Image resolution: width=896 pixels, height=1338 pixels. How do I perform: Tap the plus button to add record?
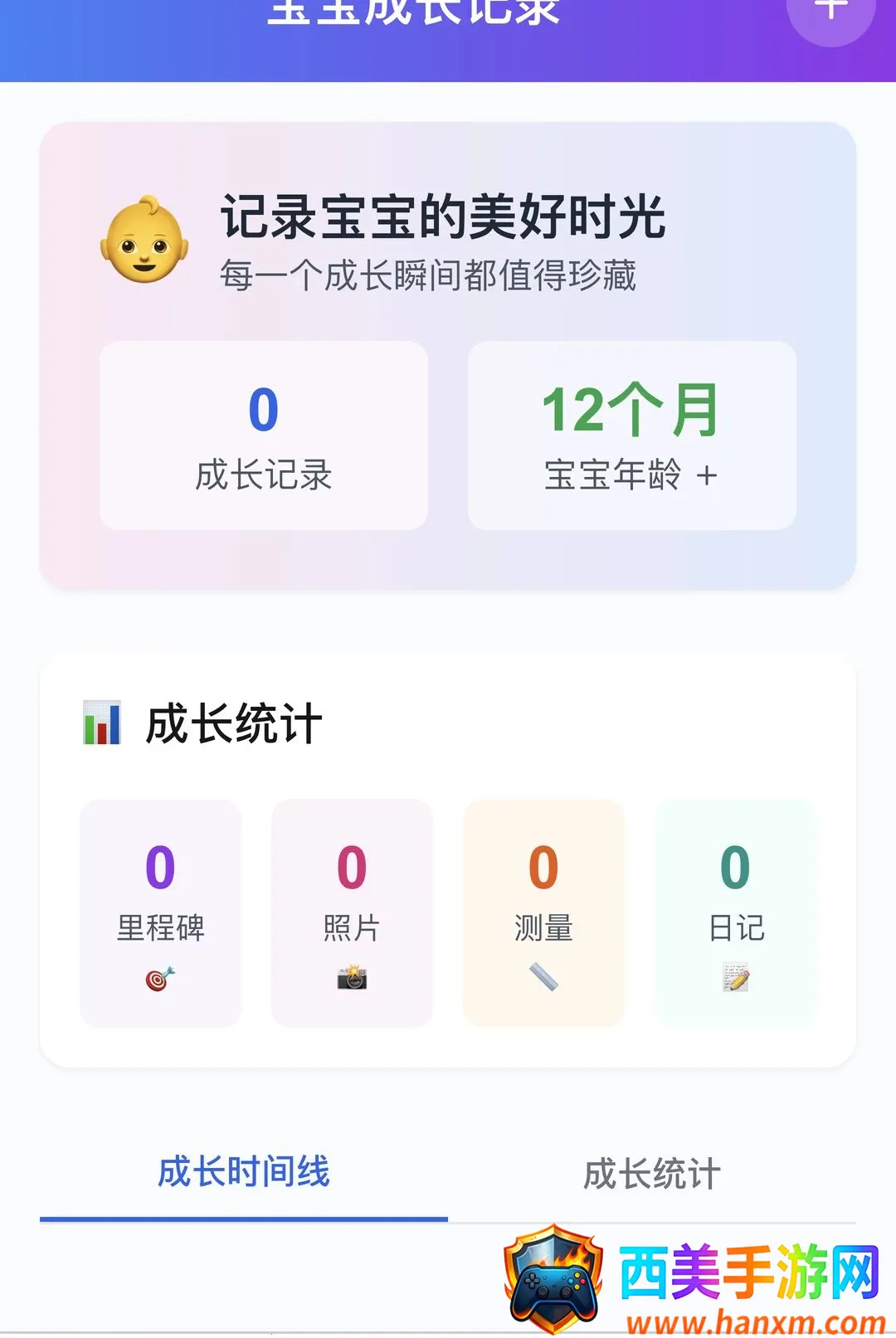coord(830,12)
